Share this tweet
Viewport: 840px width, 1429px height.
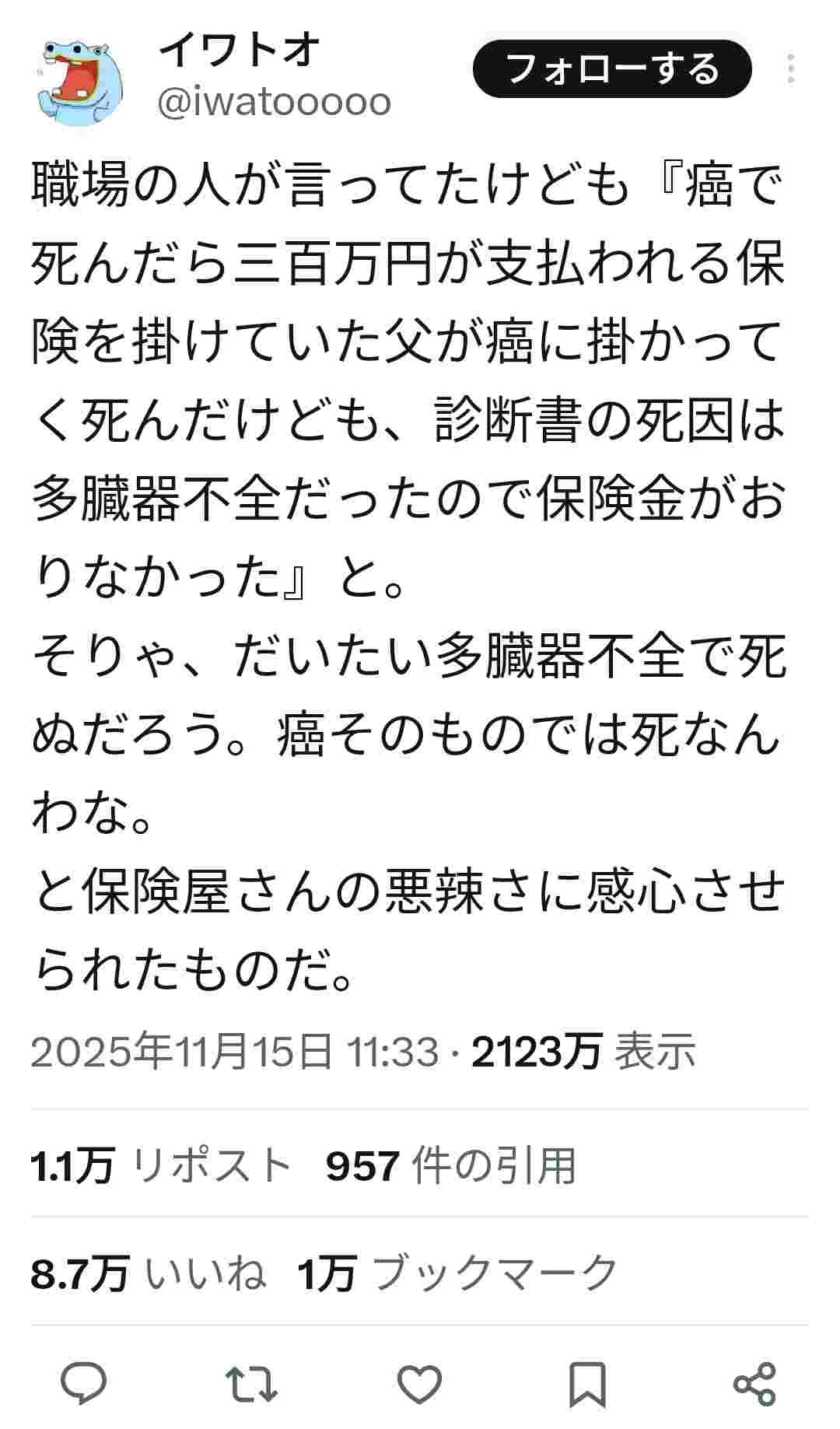point(754,1384)
